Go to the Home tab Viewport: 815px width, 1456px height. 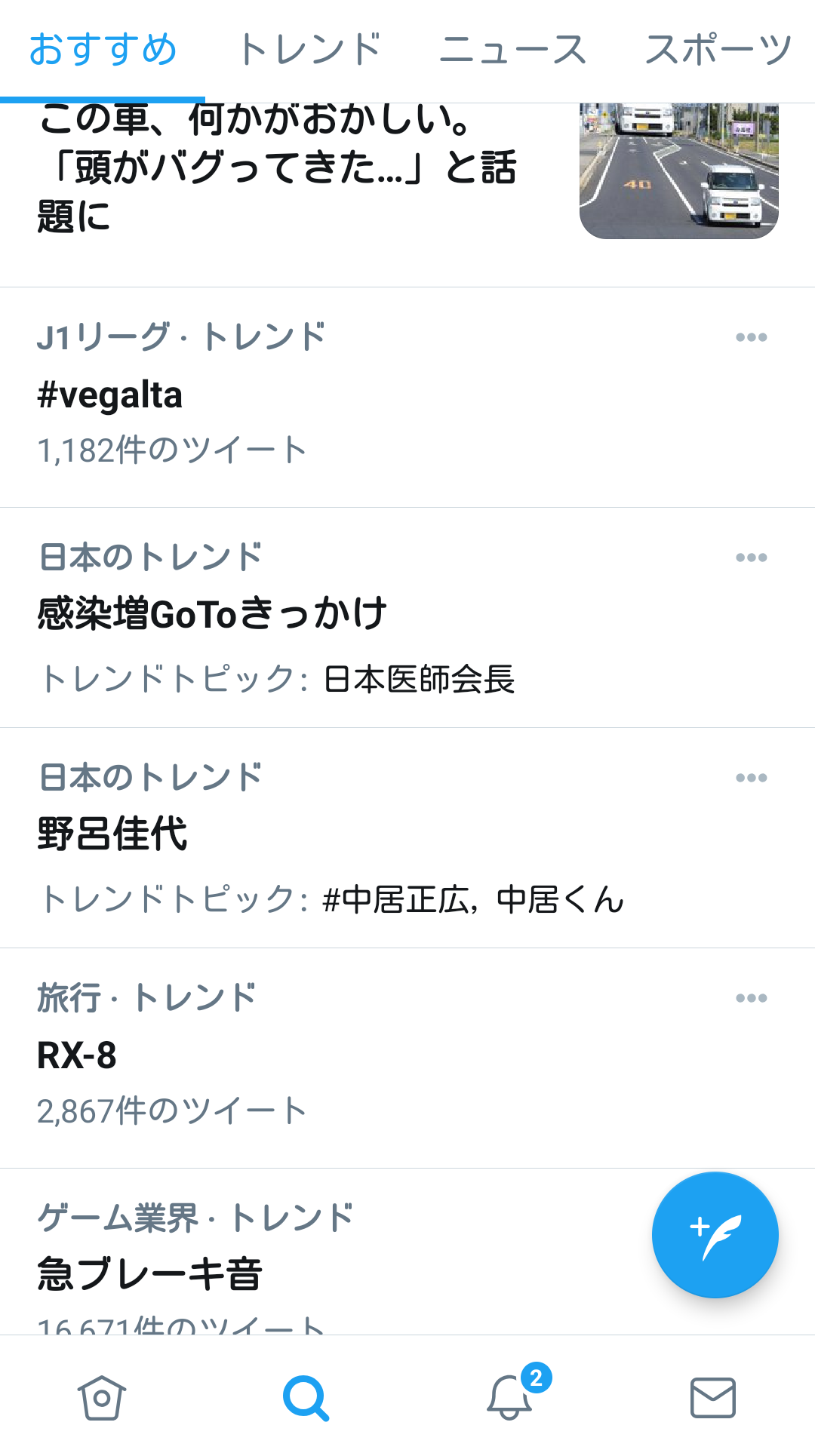102,1397
